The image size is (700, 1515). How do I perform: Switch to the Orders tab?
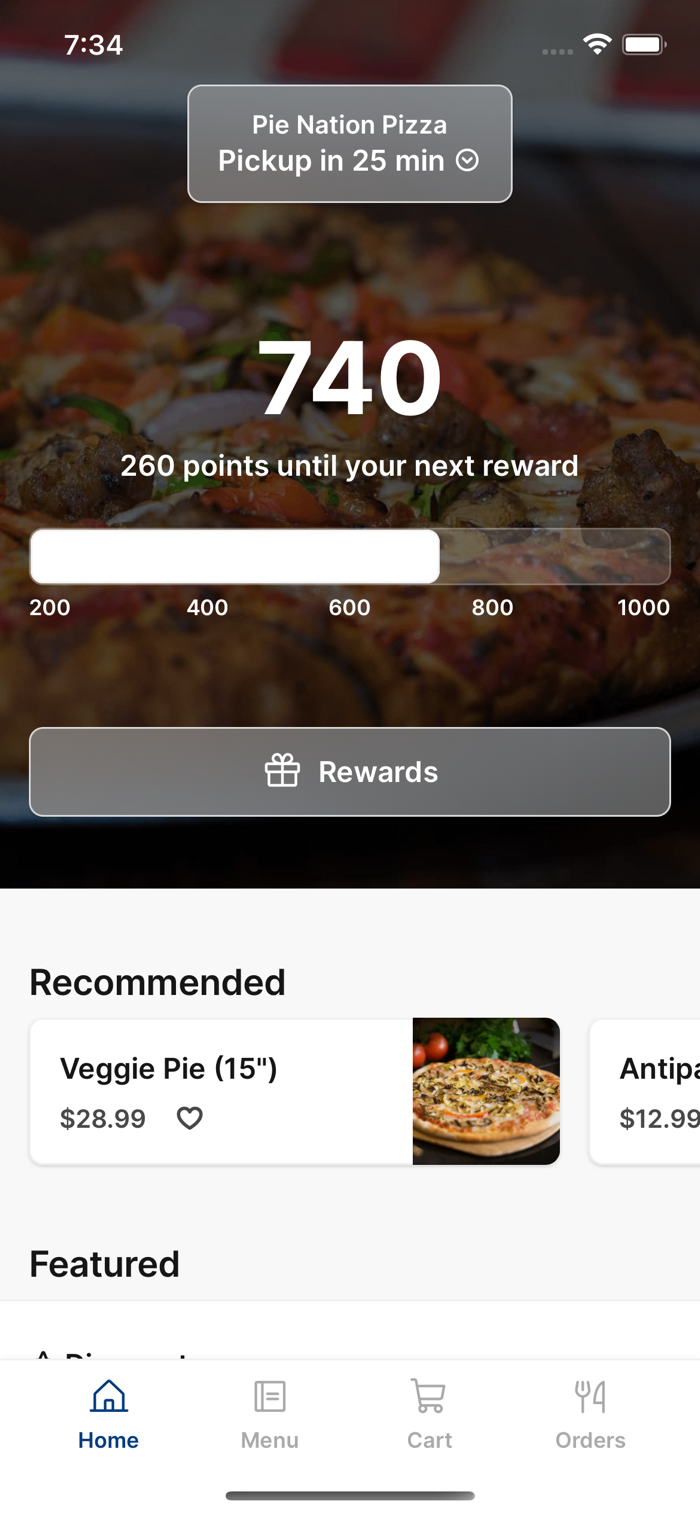(x=590, y=1413)
